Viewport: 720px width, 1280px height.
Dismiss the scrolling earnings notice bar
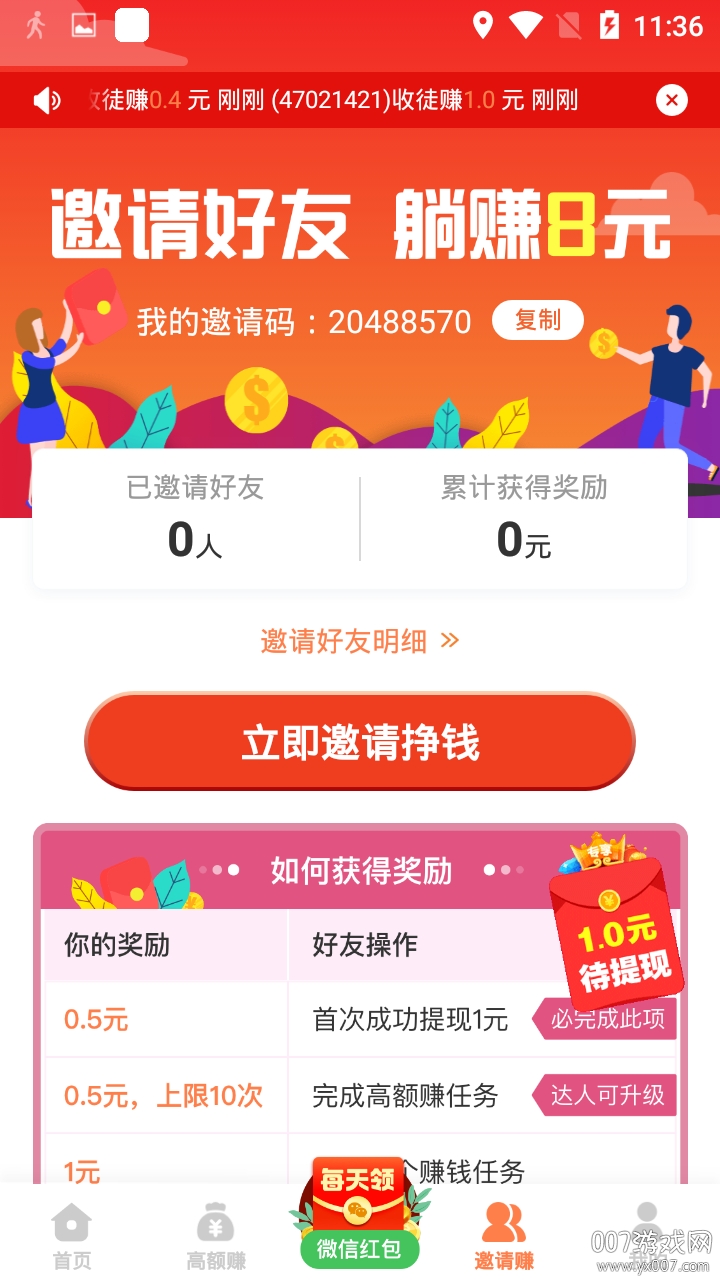(x=672, y=100)
